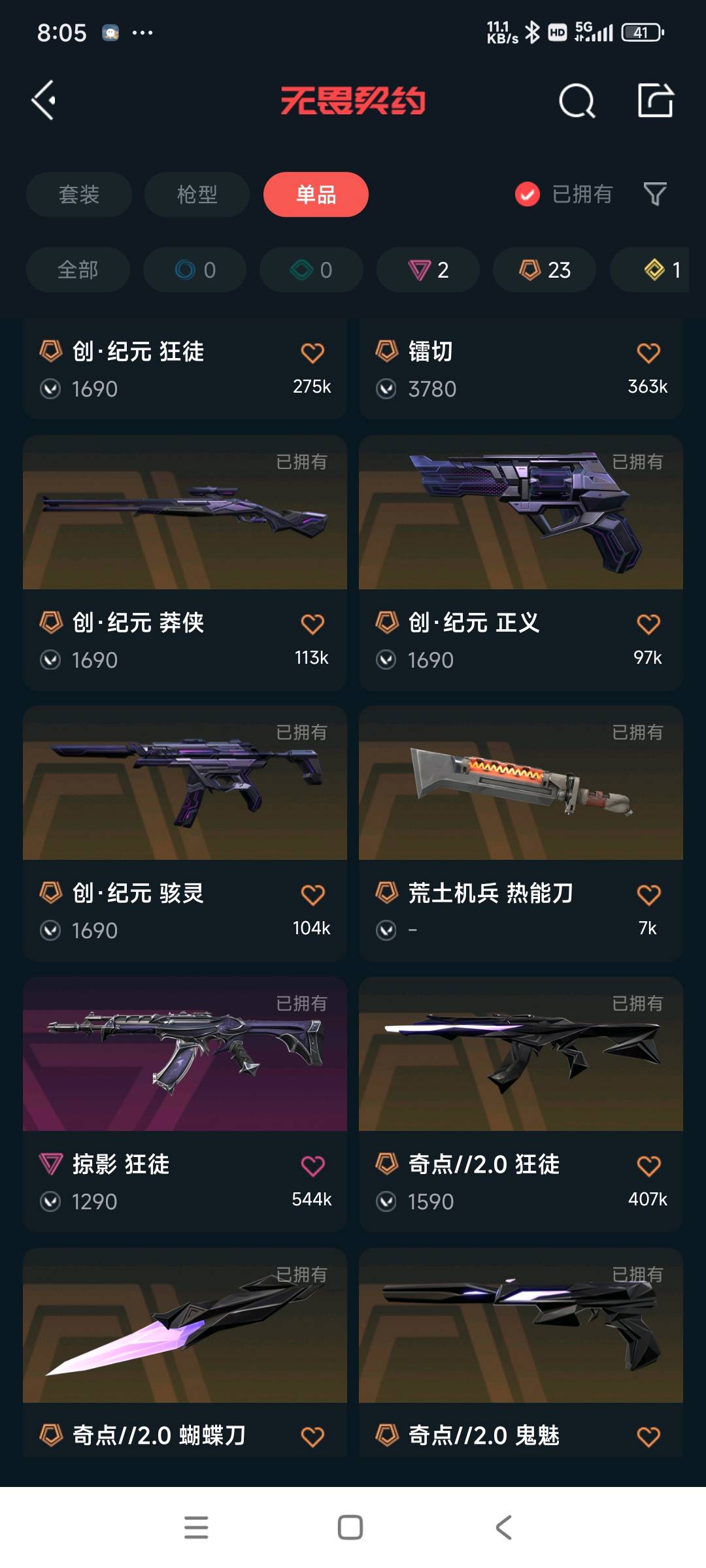Switch to the 套装 tab
This screenshot has height=1568, width=706.
tap(79, 195)
